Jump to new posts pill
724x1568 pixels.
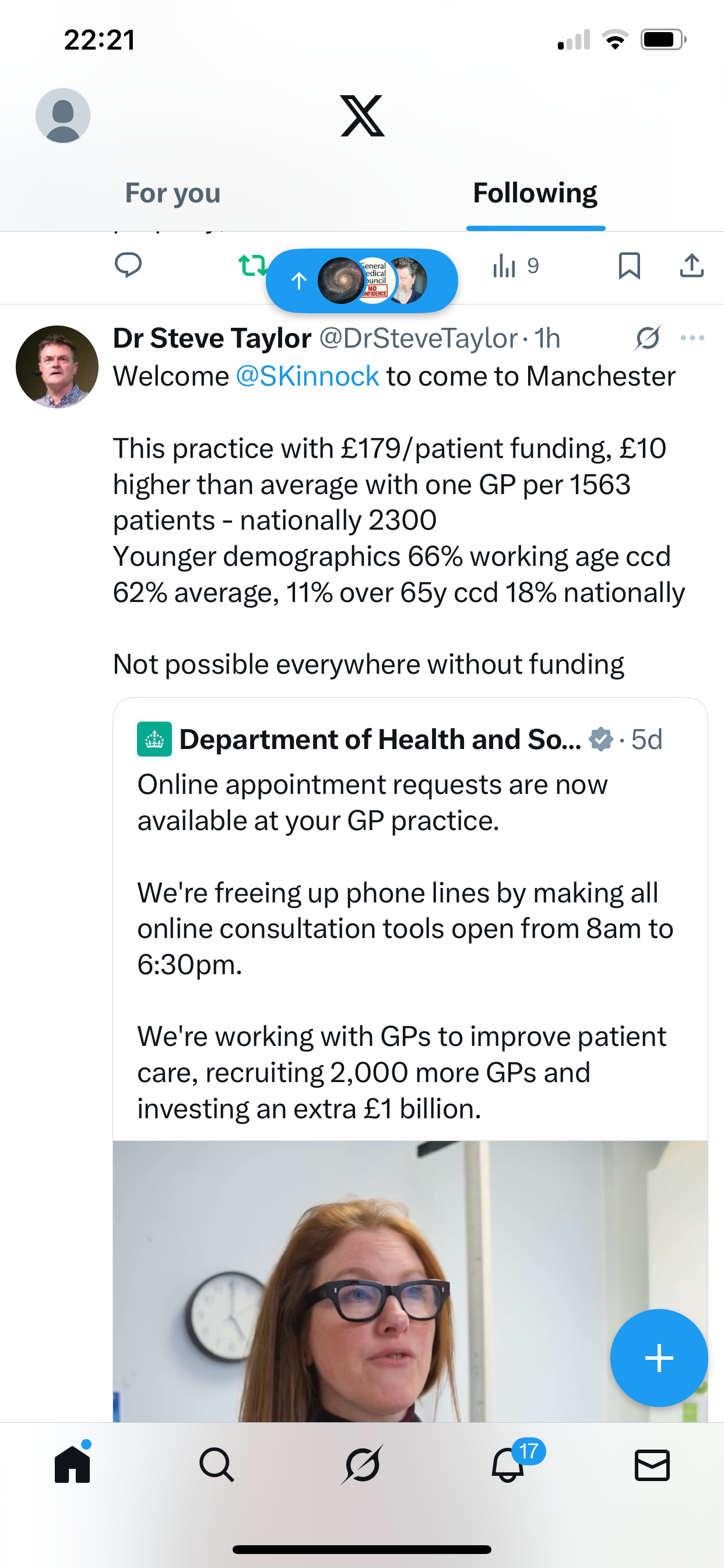point(361,281)
